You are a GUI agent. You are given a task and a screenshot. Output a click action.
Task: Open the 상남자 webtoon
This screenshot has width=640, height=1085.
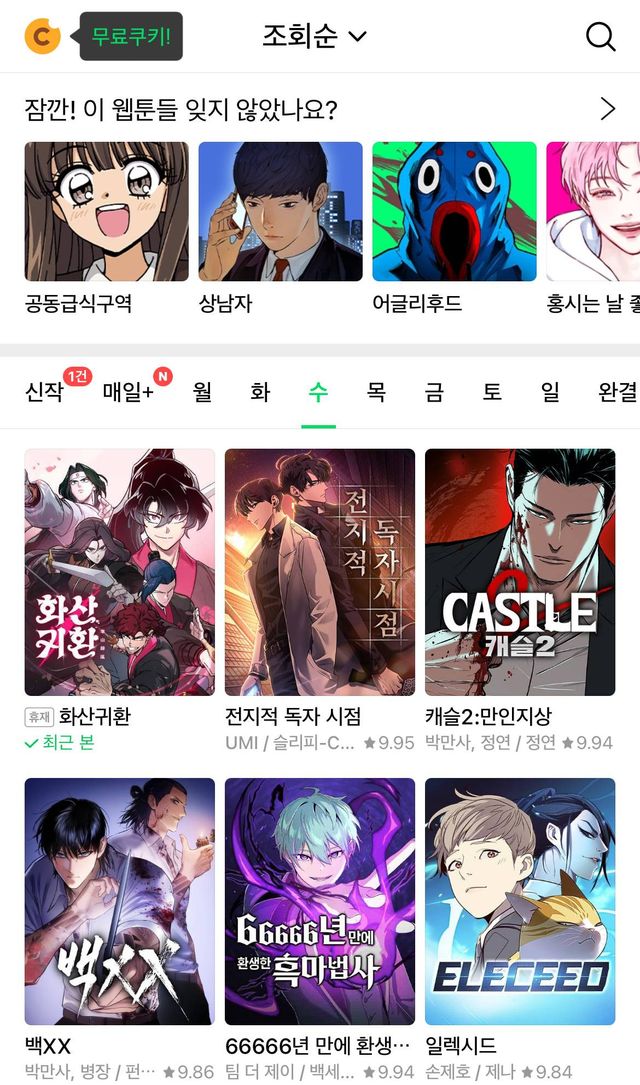280,228
